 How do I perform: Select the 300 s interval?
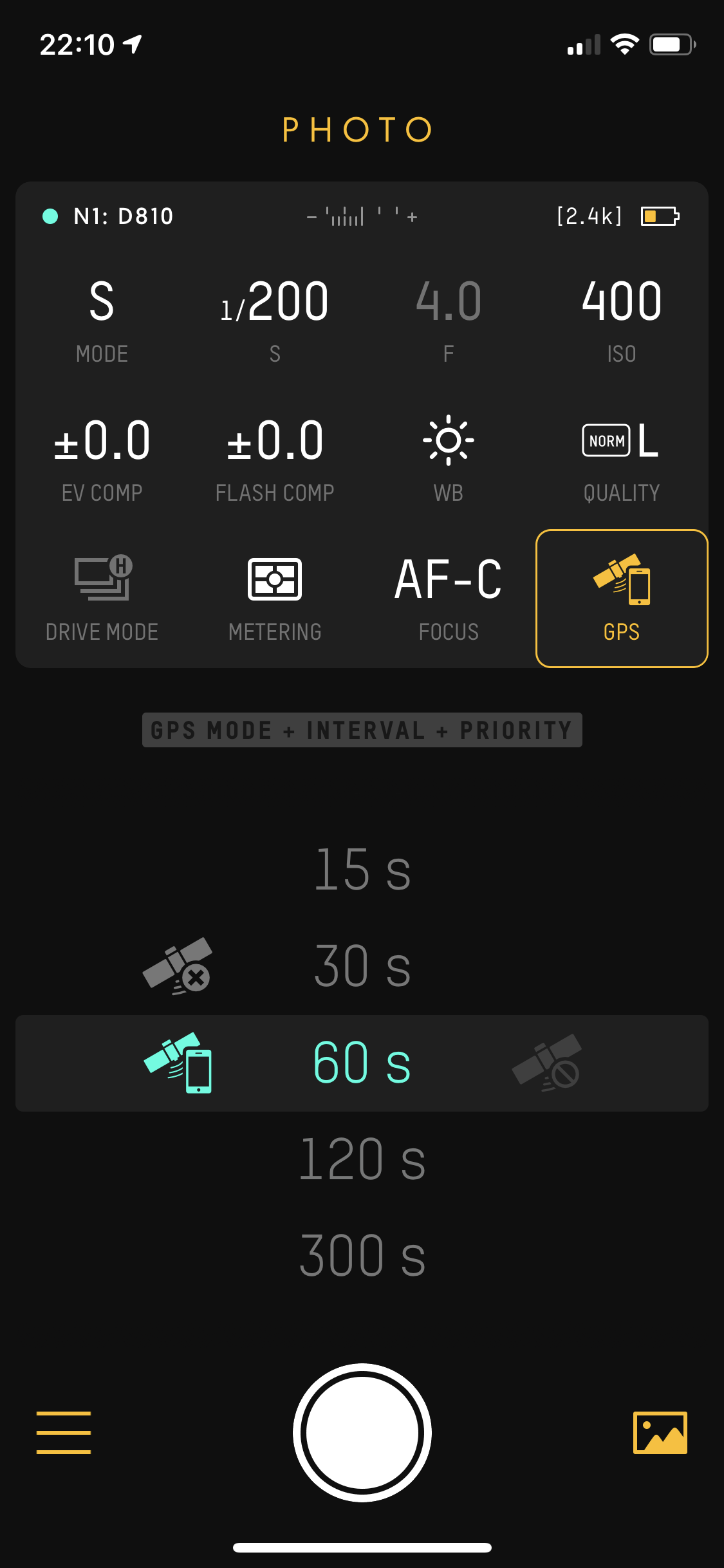click(362, 1256)
